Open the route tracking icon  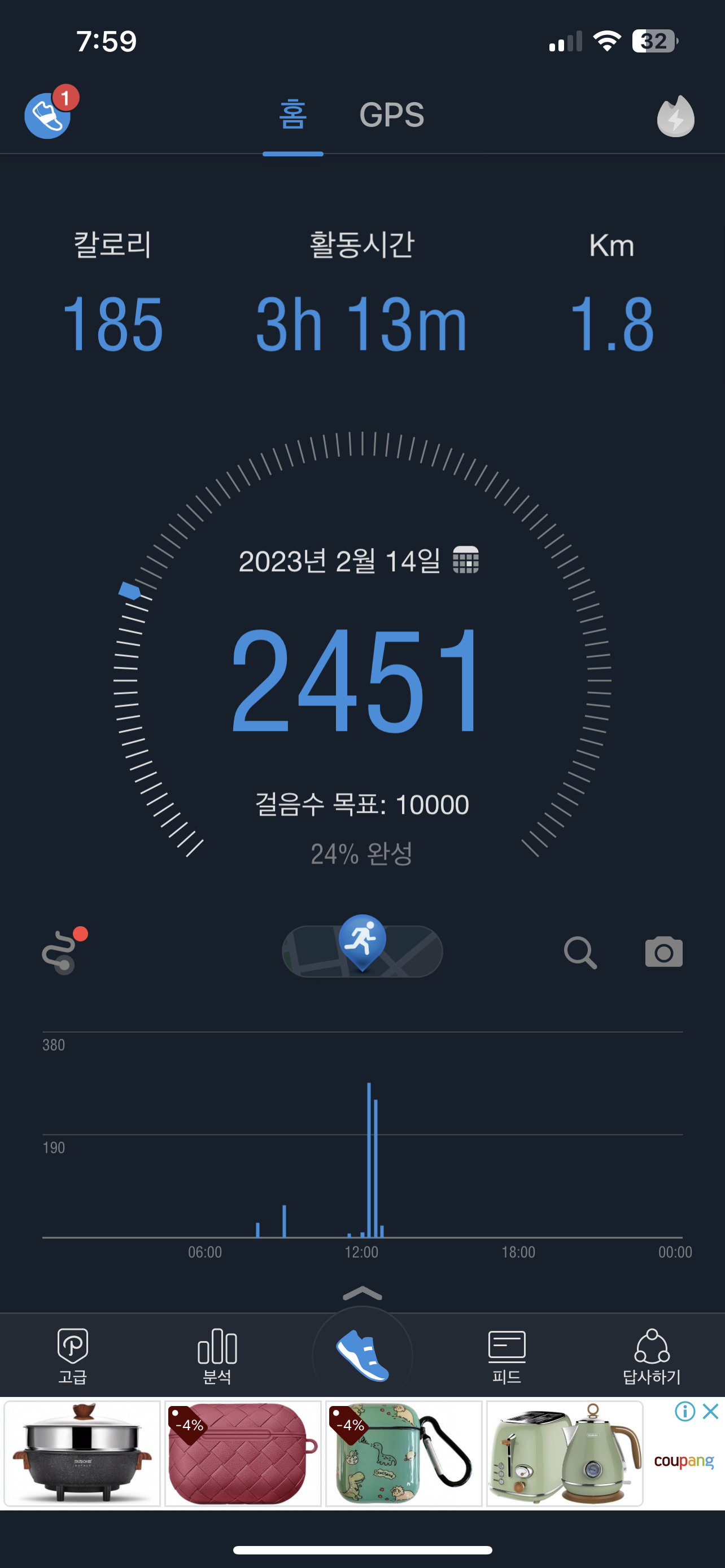(61, 952)
